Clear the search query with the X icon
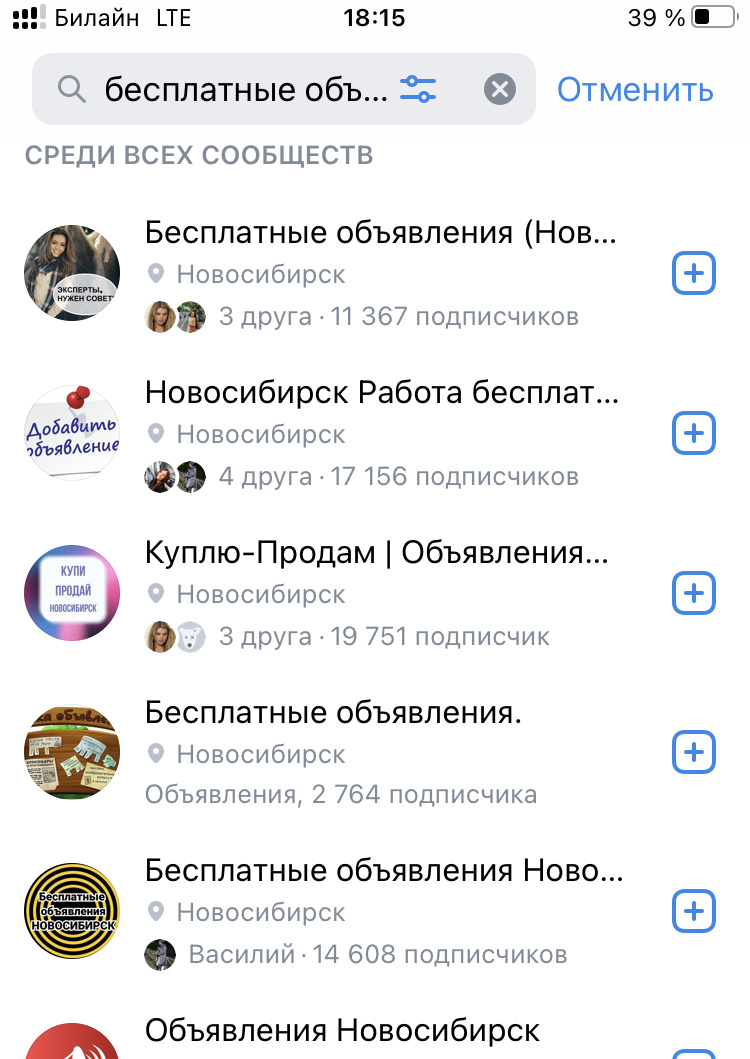Screen dimensions: 750x1059 [500, 89]
